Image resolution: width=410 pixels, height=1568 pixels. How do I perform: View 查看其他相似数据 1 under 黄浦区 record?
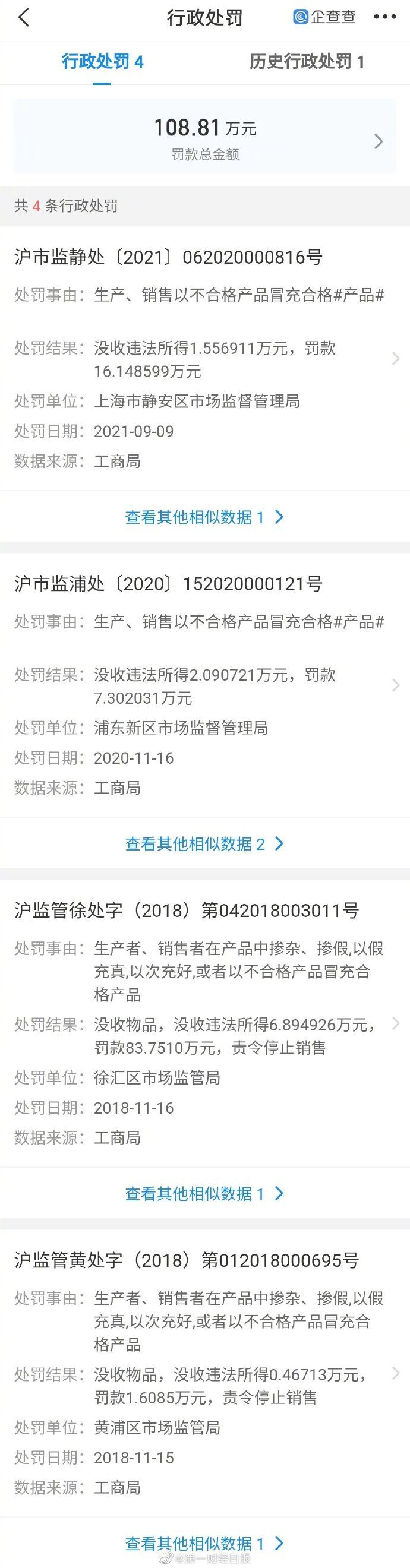(204, 1543)
